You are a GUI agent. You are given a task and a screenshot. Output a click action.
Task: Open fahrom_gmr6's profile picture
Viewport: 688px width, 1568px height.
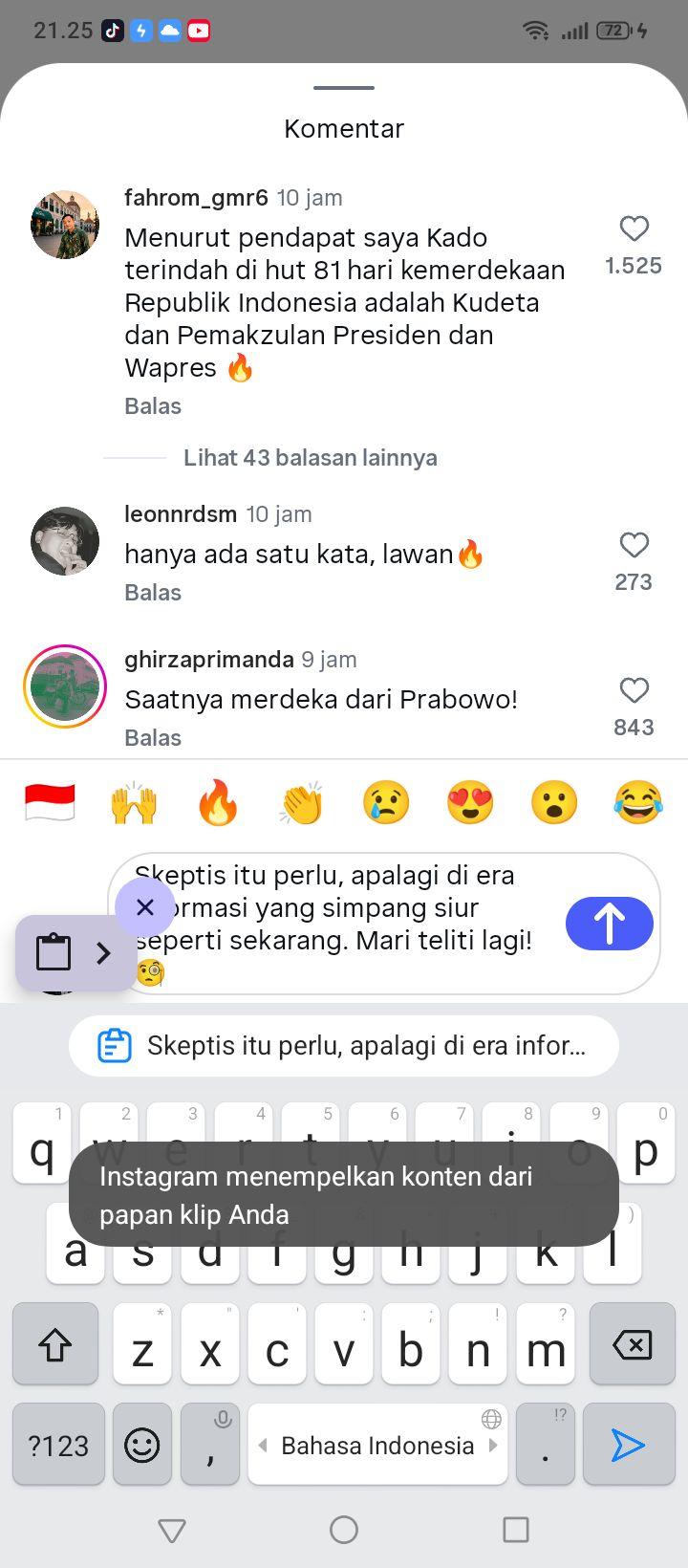tap(65, 225)
